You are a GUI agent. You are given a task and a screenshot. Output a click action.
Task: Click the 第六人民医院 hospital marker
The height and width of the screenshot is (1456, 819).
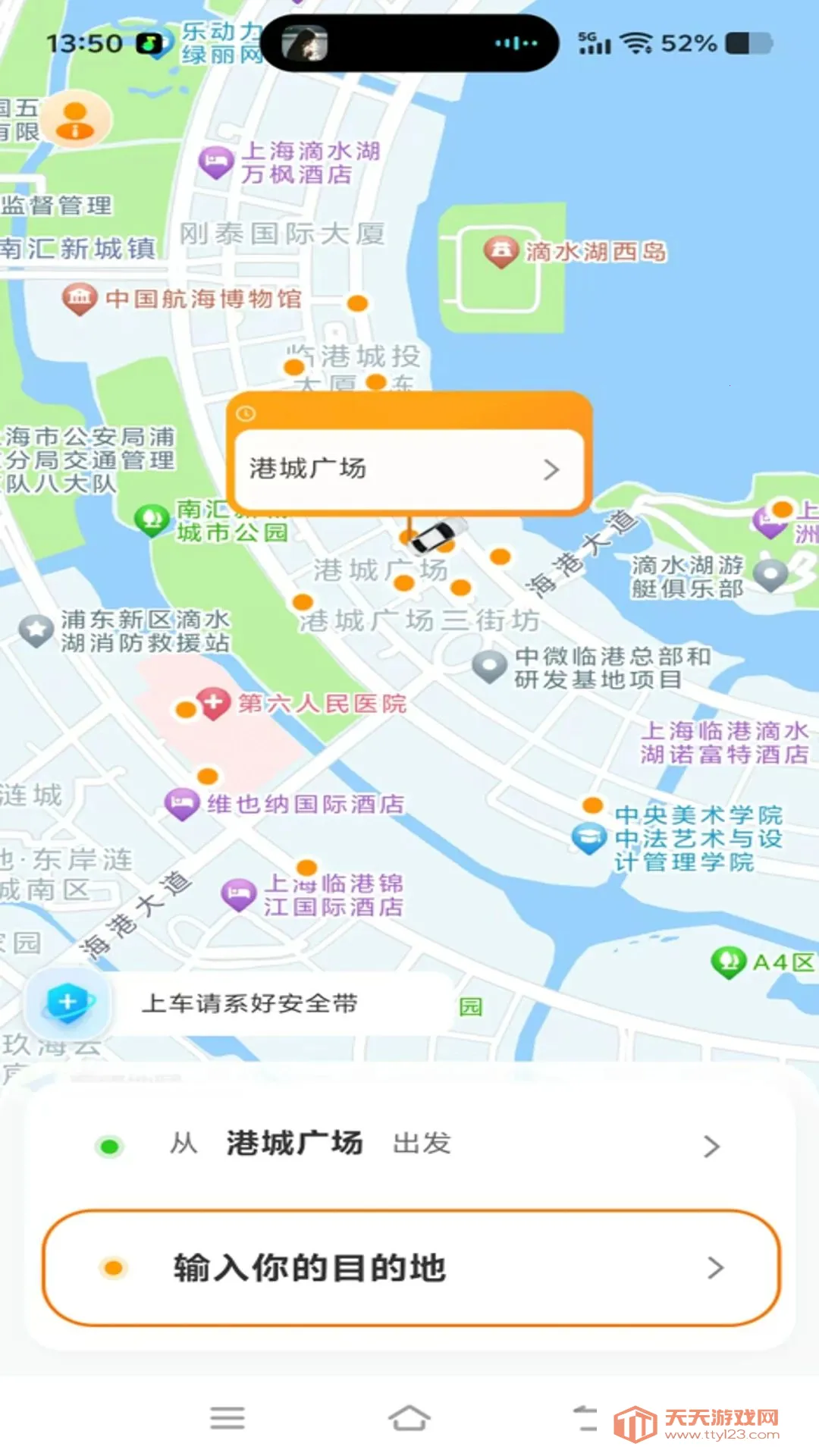click(x=213, y=704)
